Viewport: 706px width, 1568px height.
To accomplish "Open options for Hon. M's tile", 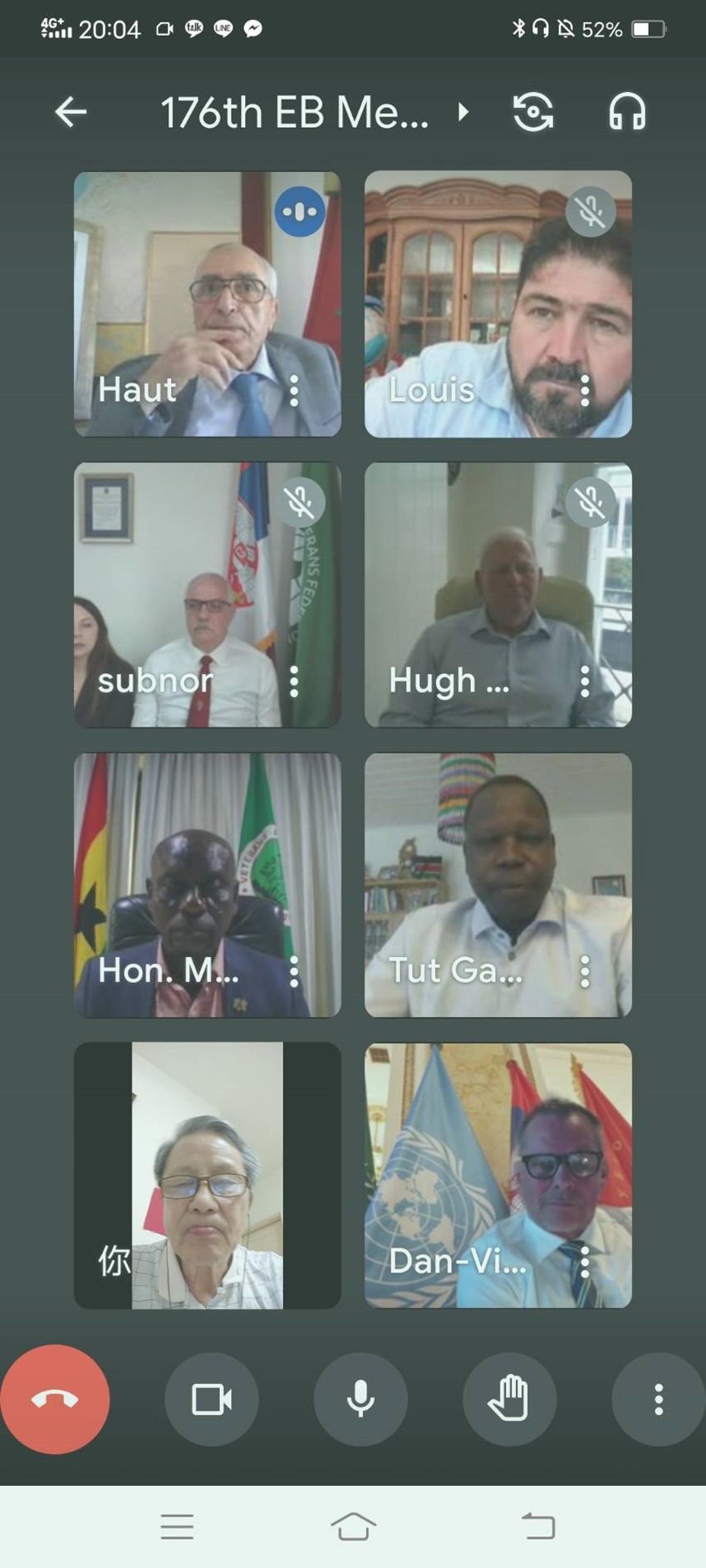I will coord(294,970).
